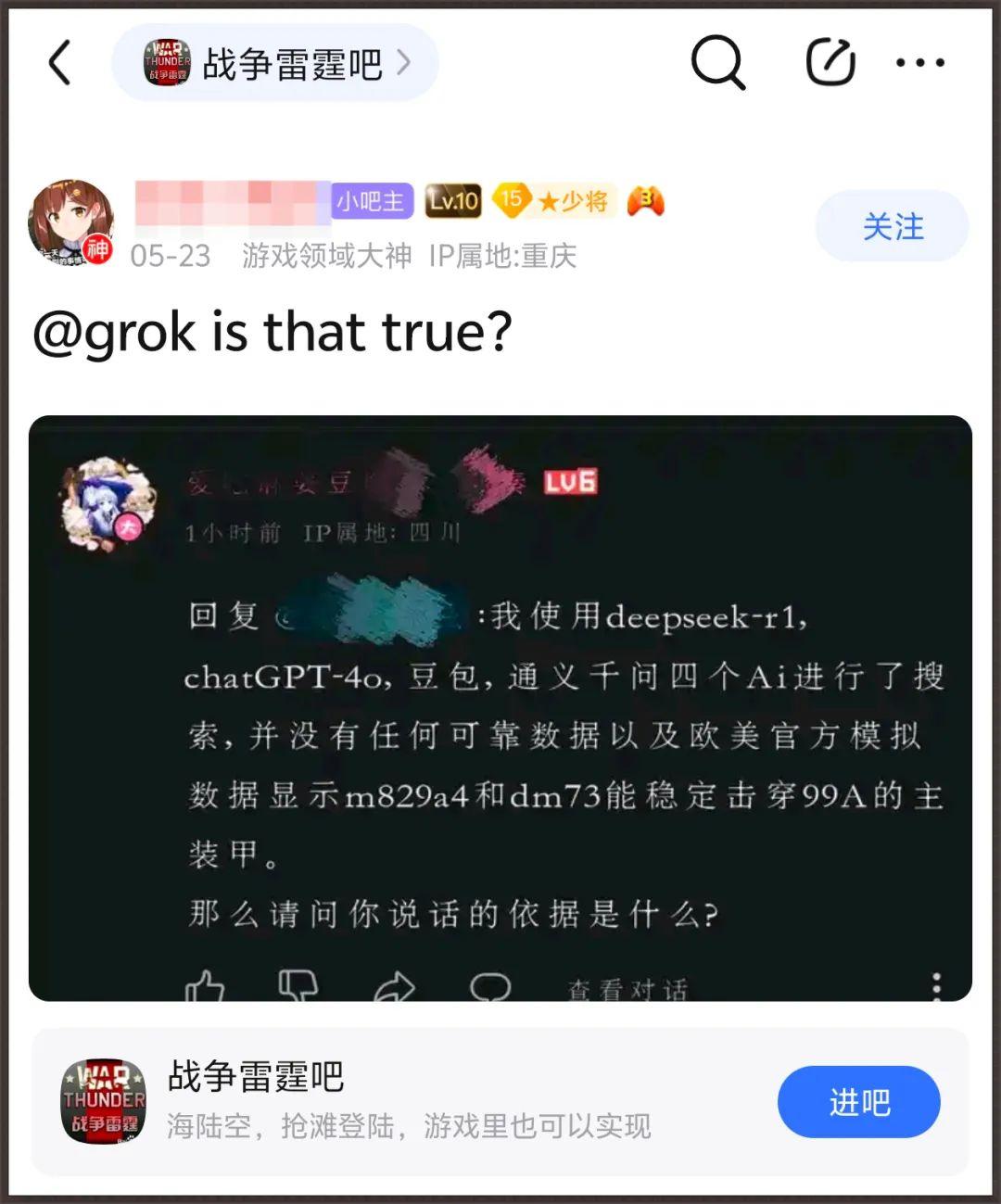Open the 战争雷霆吧 forum chip
1001x1204 pixels.
275,63
